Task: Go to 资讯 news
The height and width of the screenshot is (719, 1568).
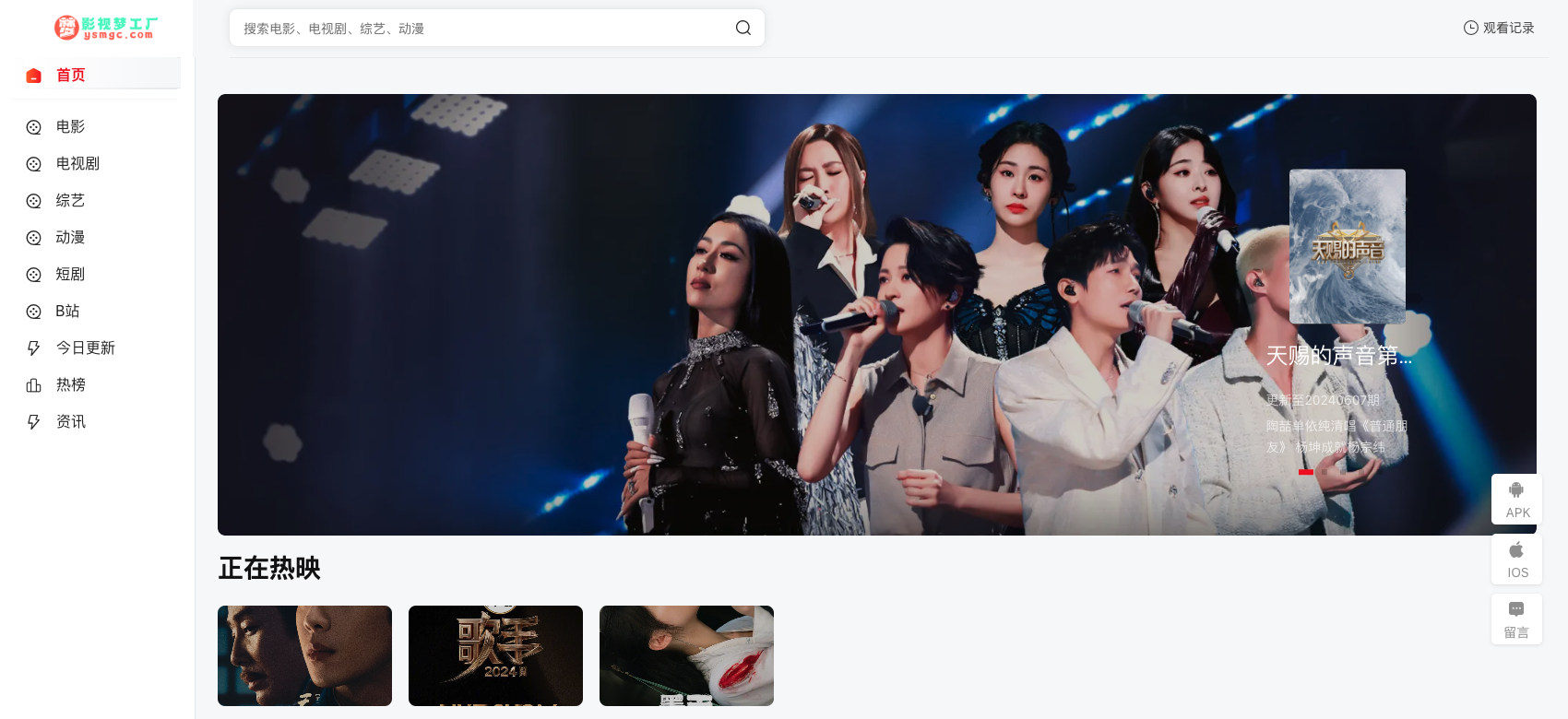Action: [x=70, y=421]
